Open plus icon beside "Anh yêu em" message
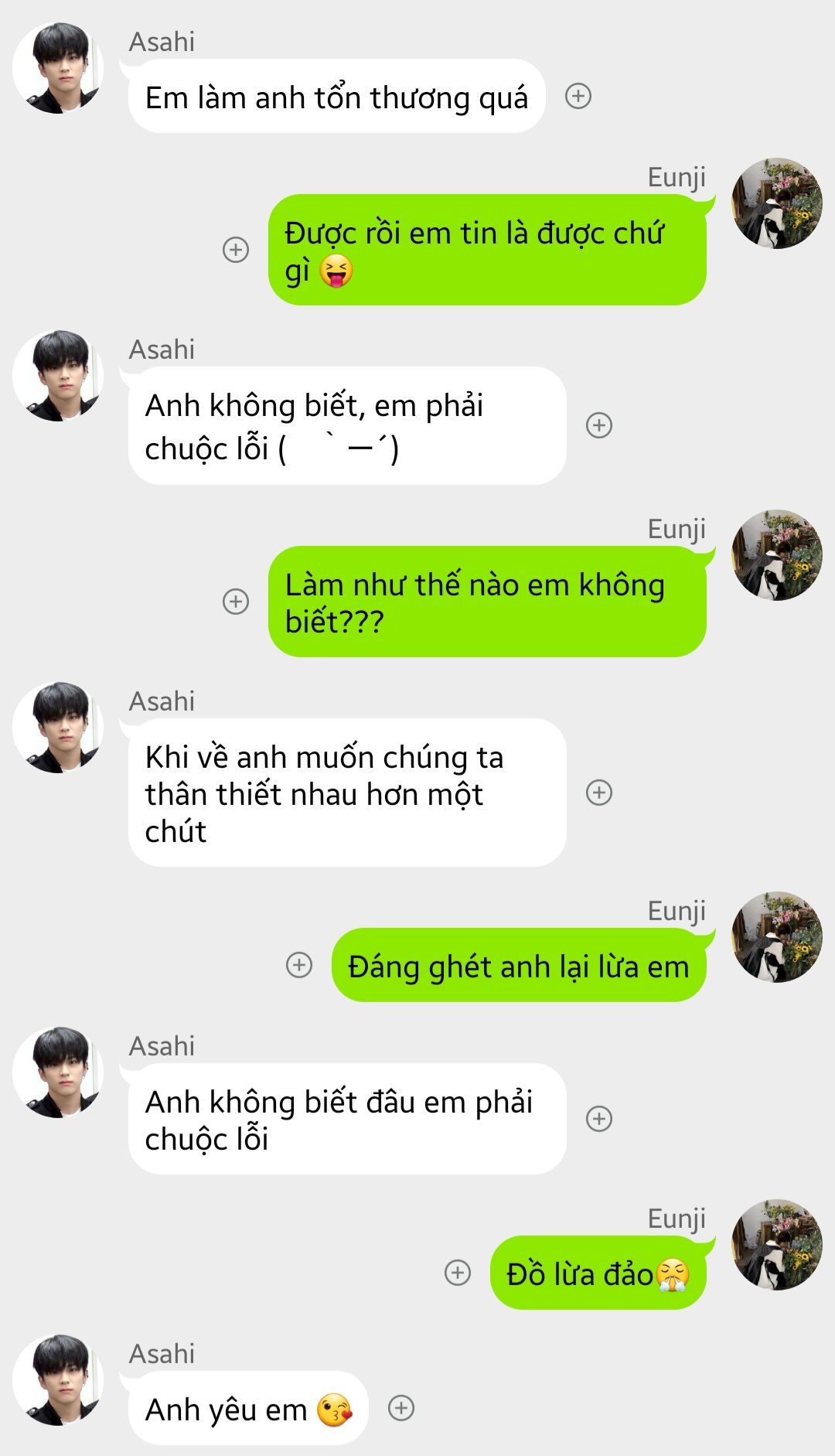Screen dimensions: 835x1456 tap(401, 1408)
